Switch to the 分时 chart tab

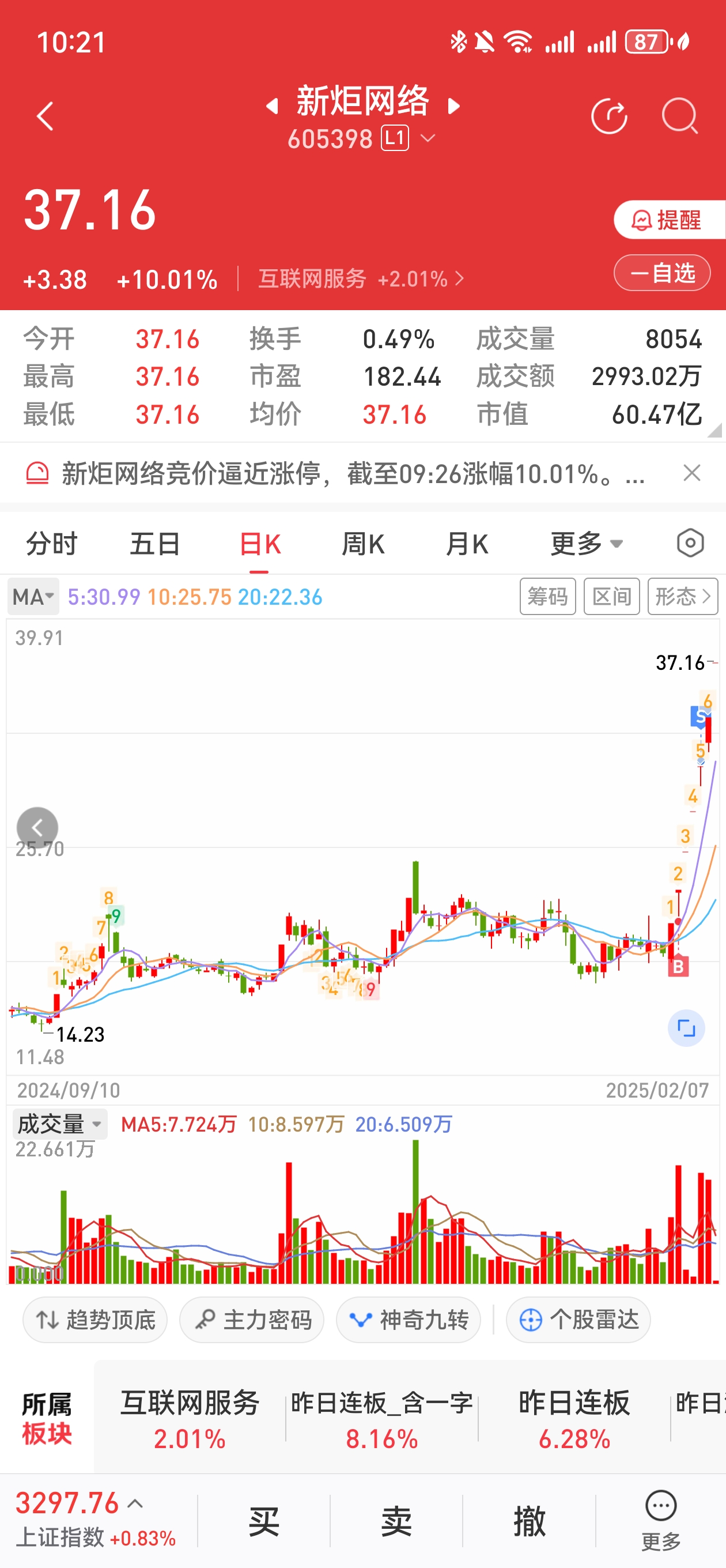click(52, 544)
